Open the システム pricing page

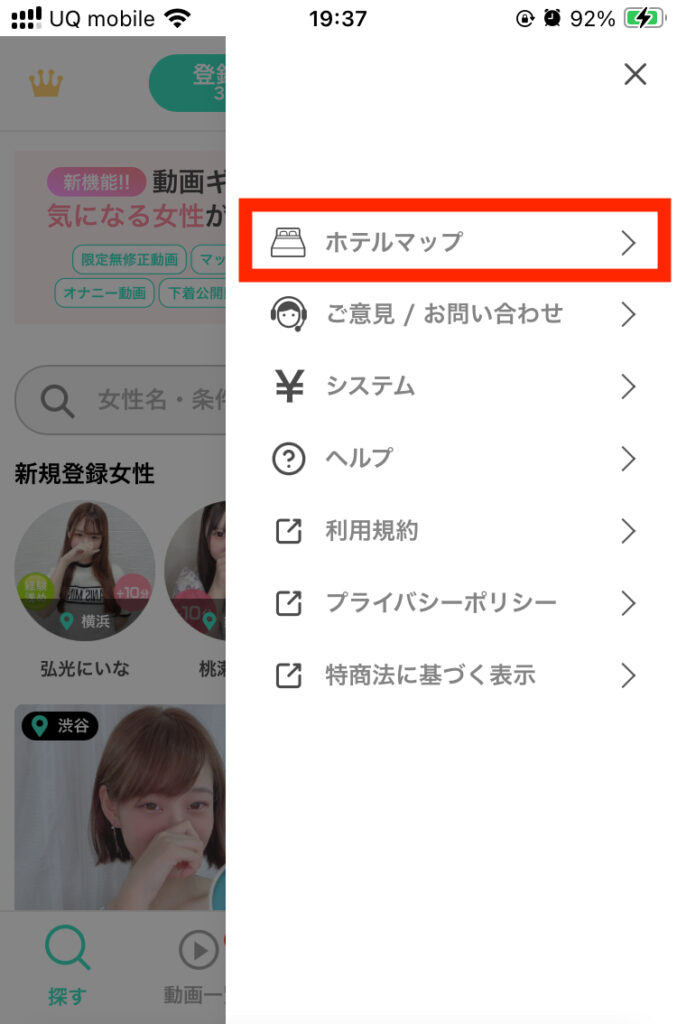coord(454,387)
